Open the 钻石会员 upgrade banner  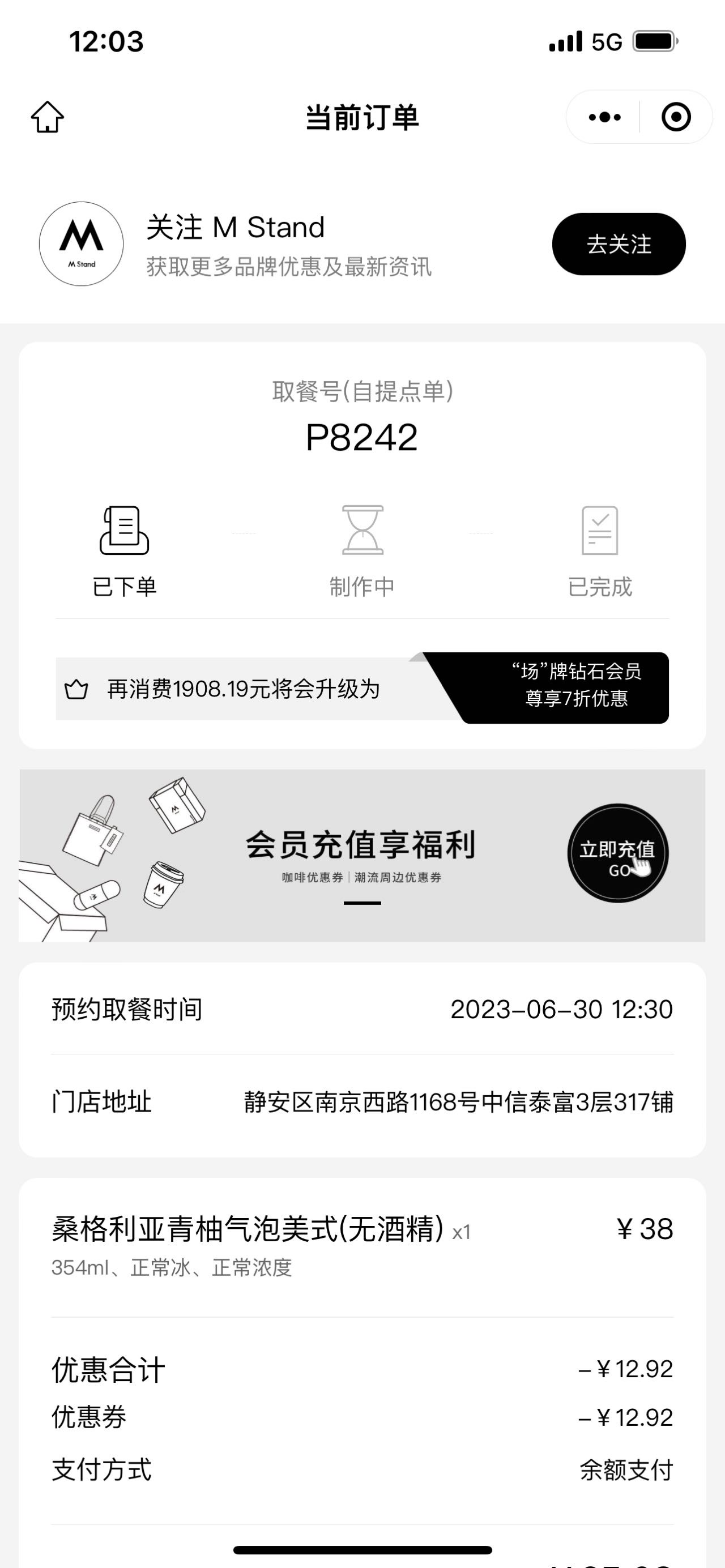362,689
